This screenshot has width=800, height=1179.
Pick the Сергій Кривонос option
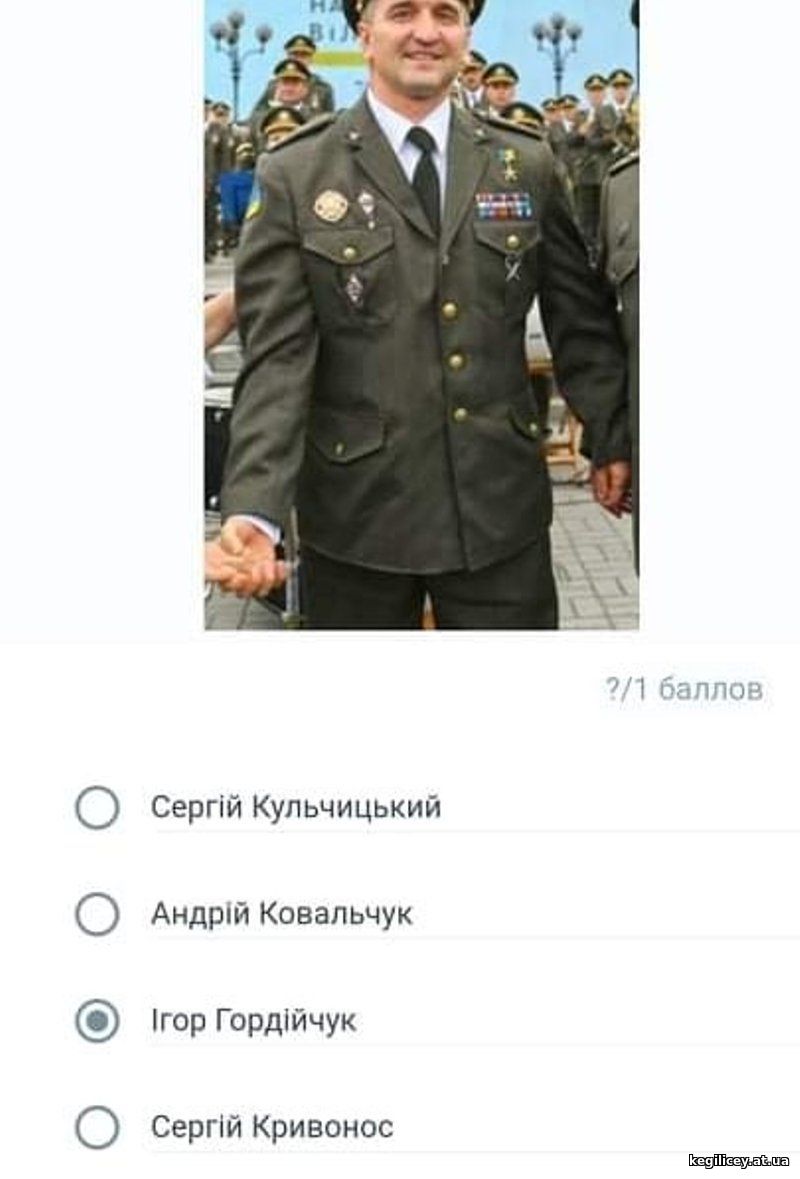tap(97, 1128)
